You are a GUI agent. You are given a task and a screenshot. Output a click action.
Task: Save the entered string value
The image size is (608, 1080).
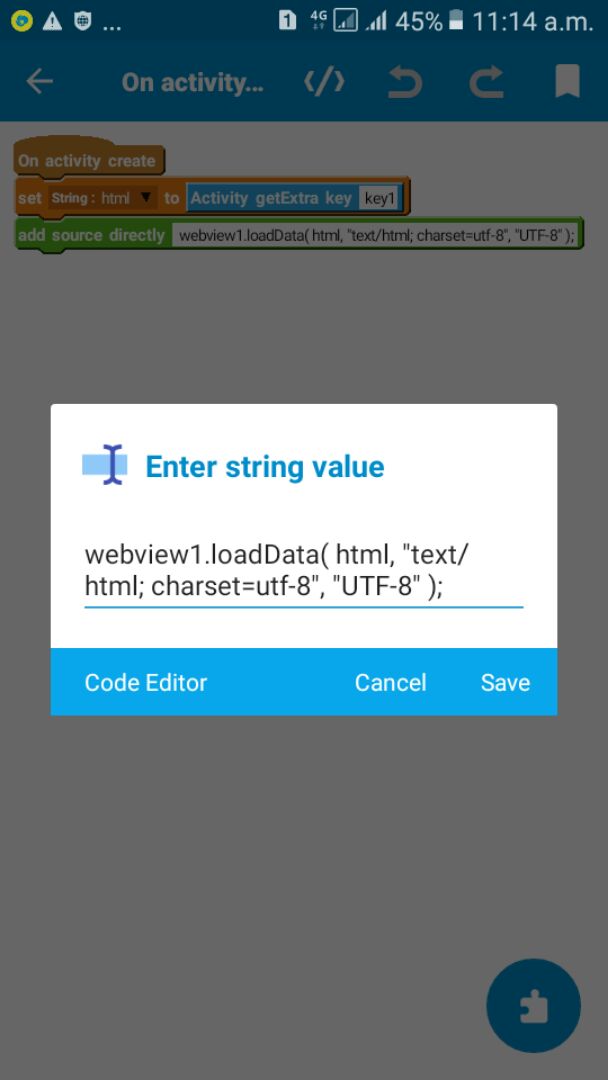pyautogui.click(x=505, y=683)
